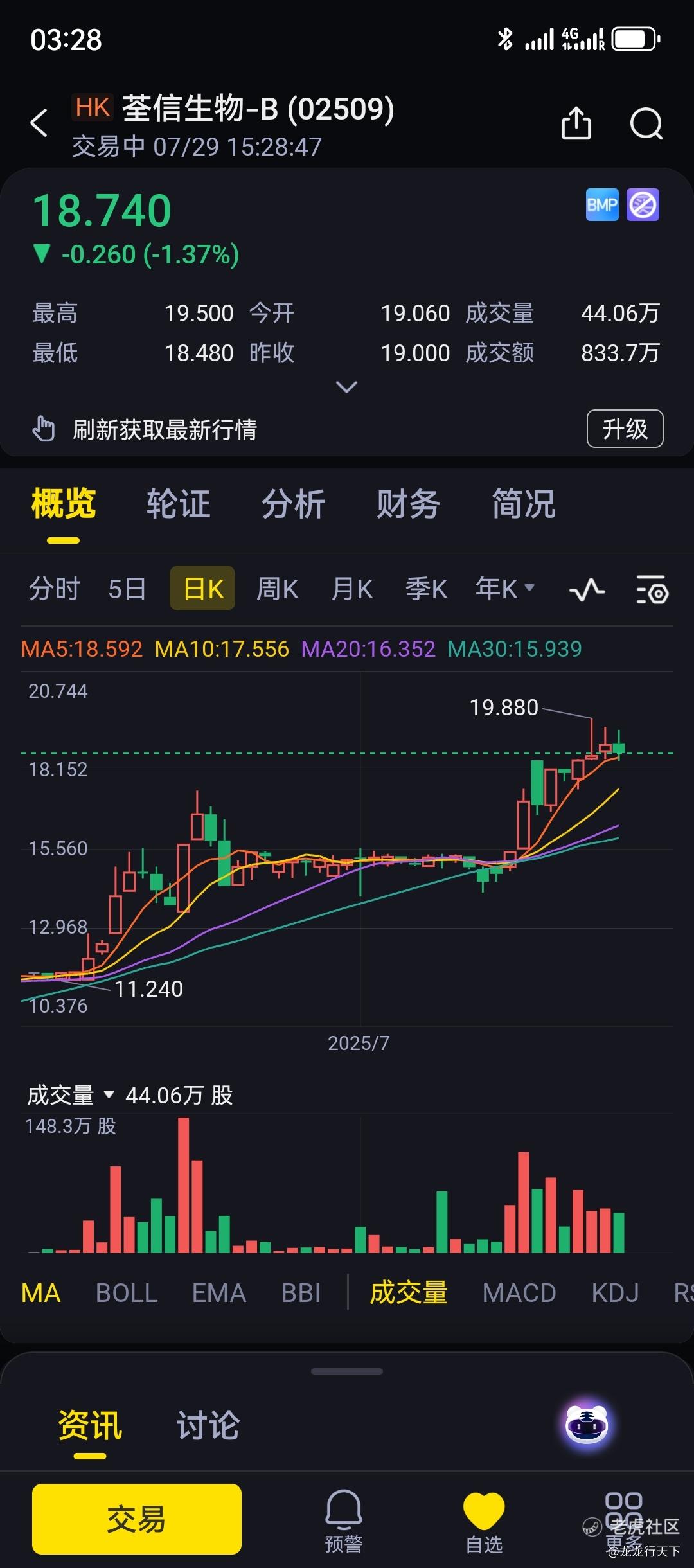Open 预警 price alert
694x1568 pixels.
(344, 1520)
